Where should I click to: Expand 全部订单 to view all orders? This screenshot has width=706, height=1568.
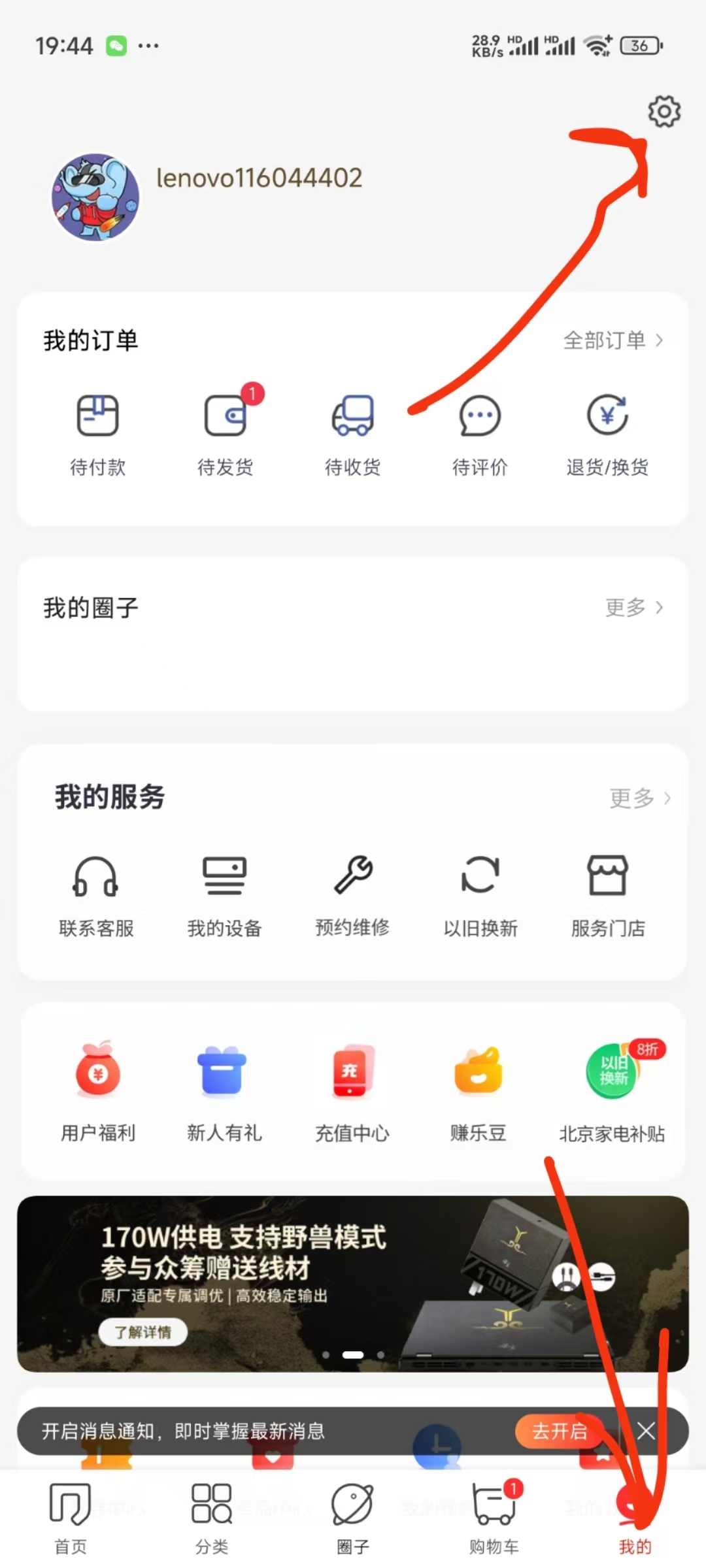pyautogui.click(x=613, y=340)
